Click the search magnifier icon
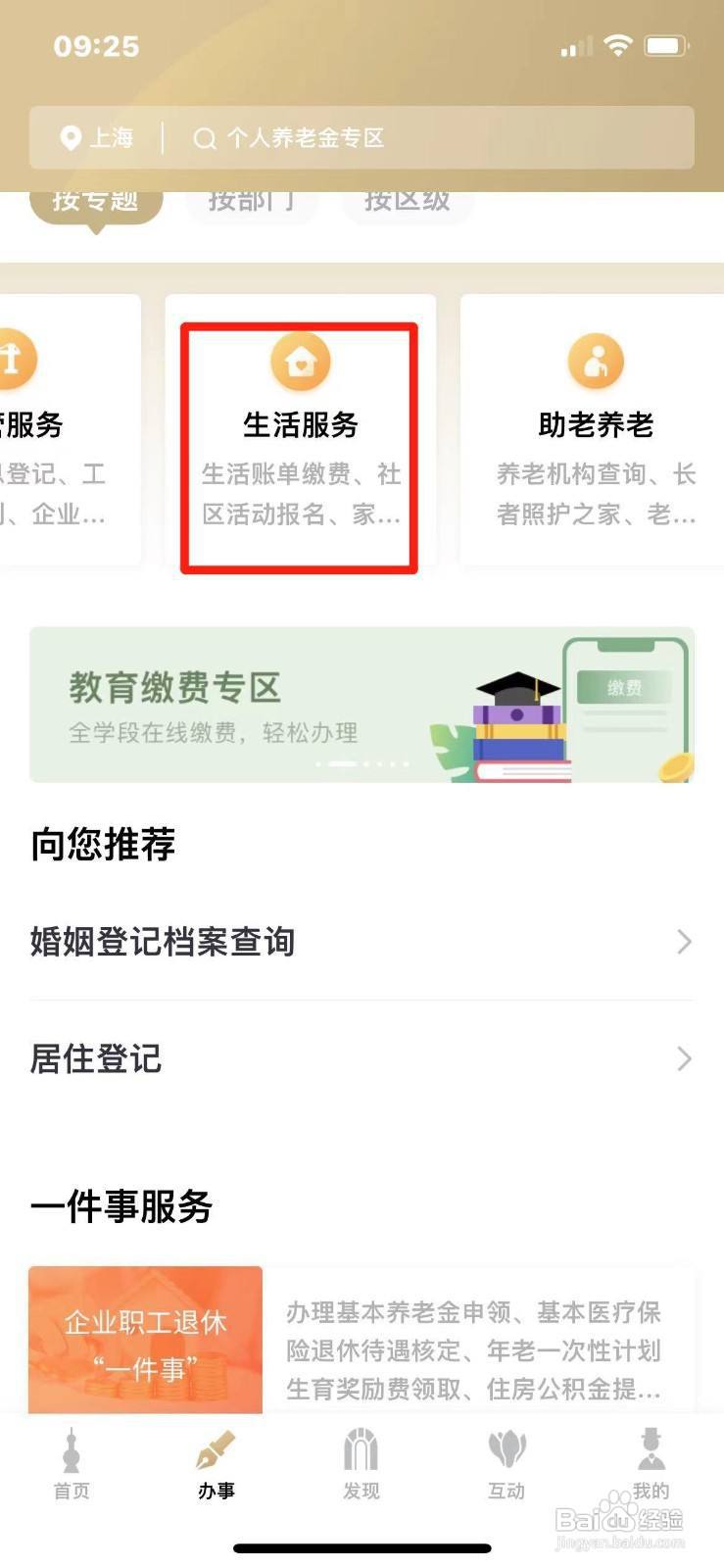 tap(204, 138)
